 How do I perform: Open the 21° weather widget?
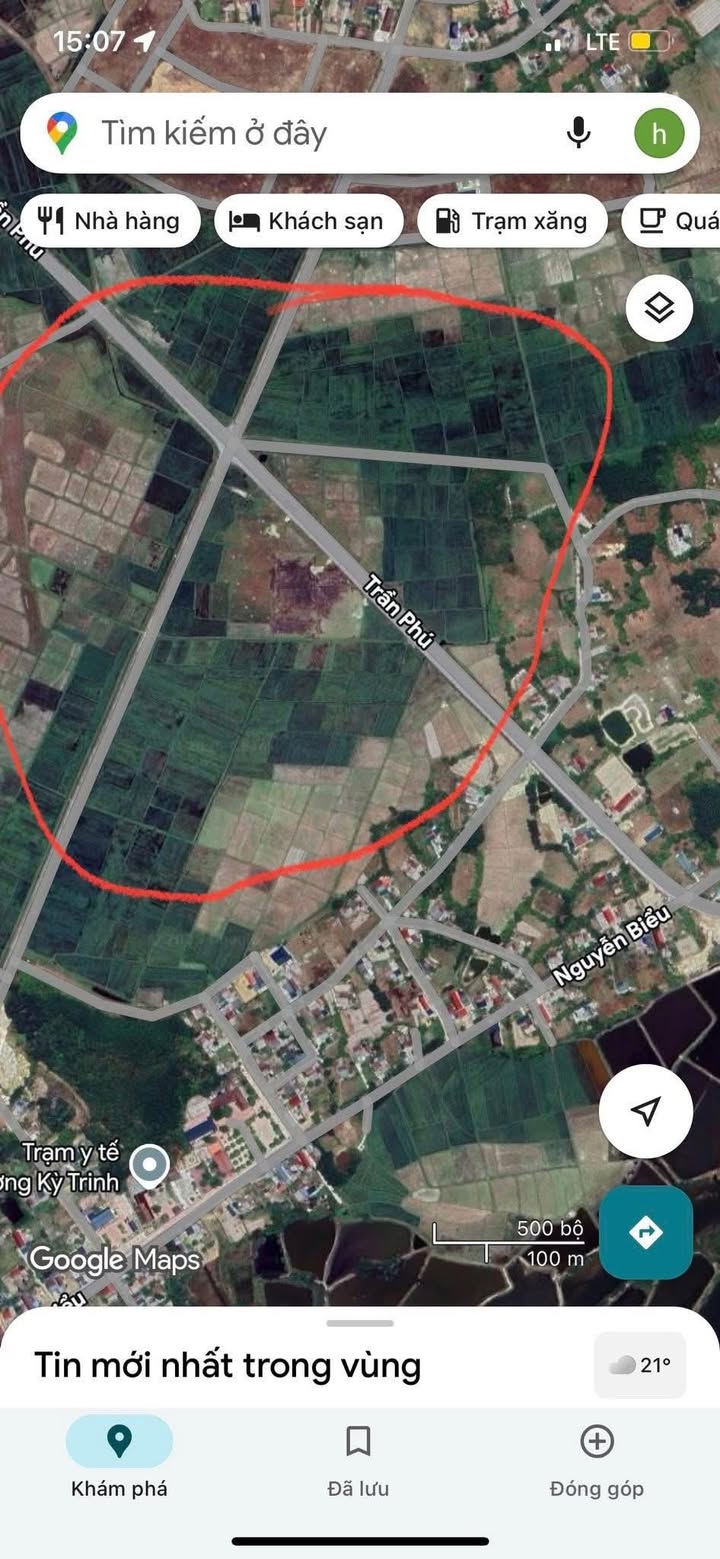point(640,1365)
